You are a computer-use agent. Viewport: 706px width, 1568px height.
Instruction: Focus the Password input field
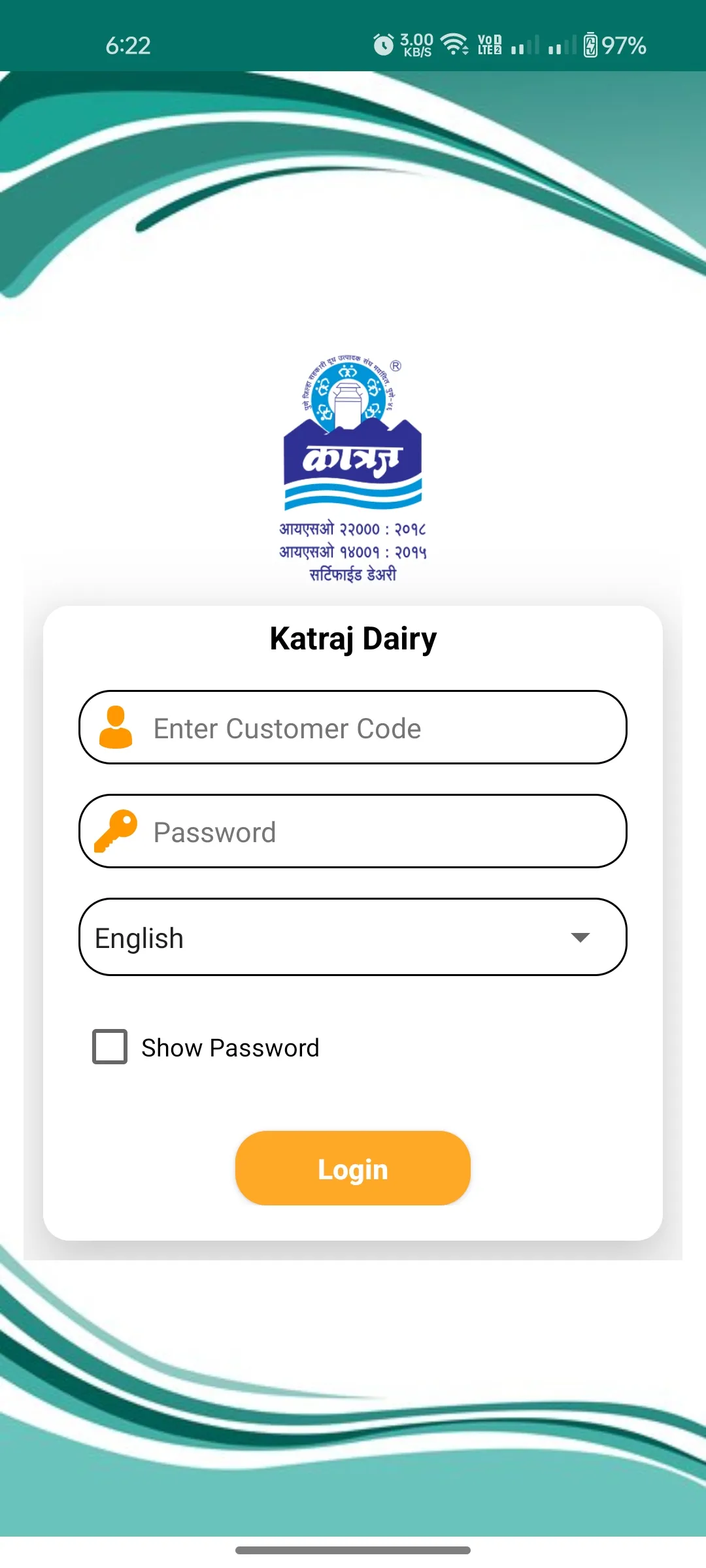click(x=353, y=831)
